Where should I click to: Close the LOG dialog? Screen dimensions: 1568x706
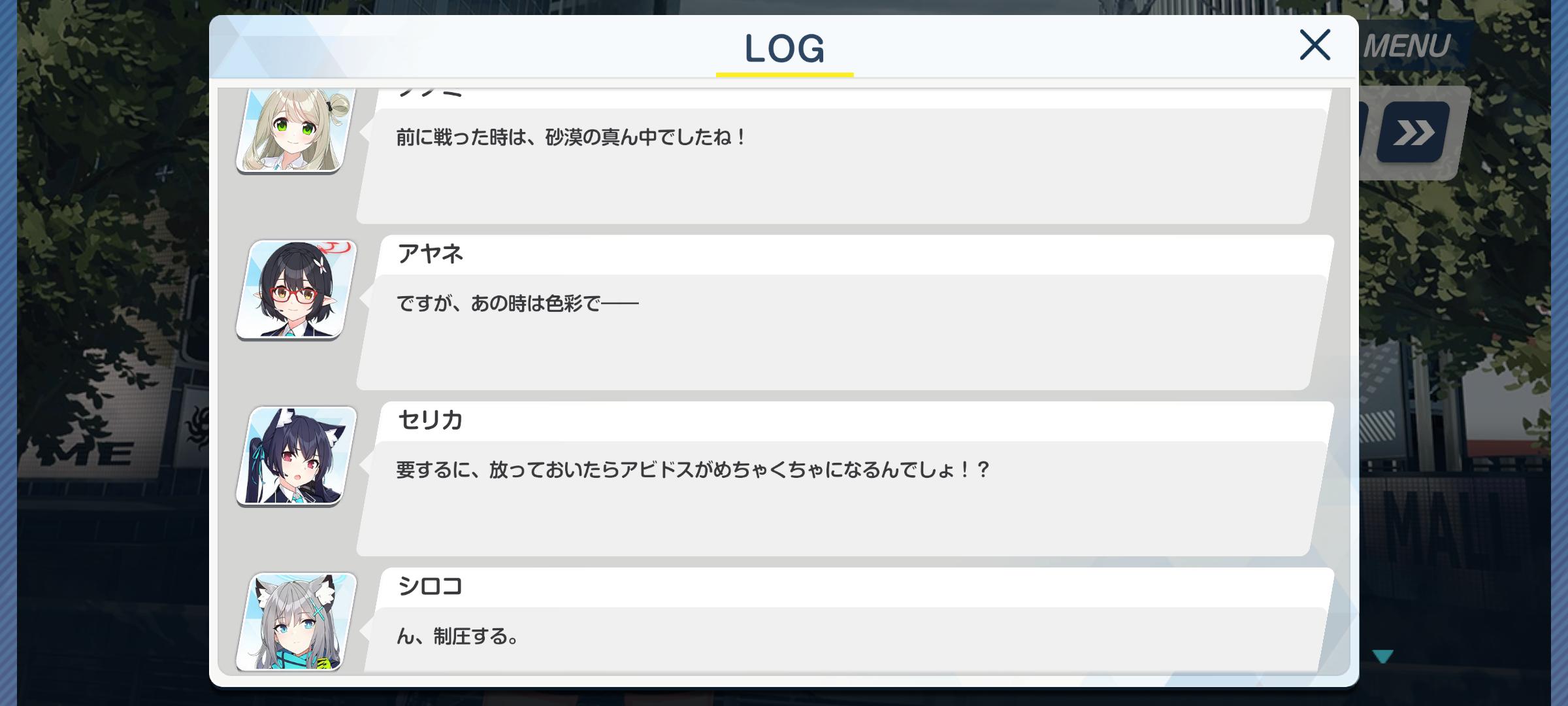[1315, 45]
